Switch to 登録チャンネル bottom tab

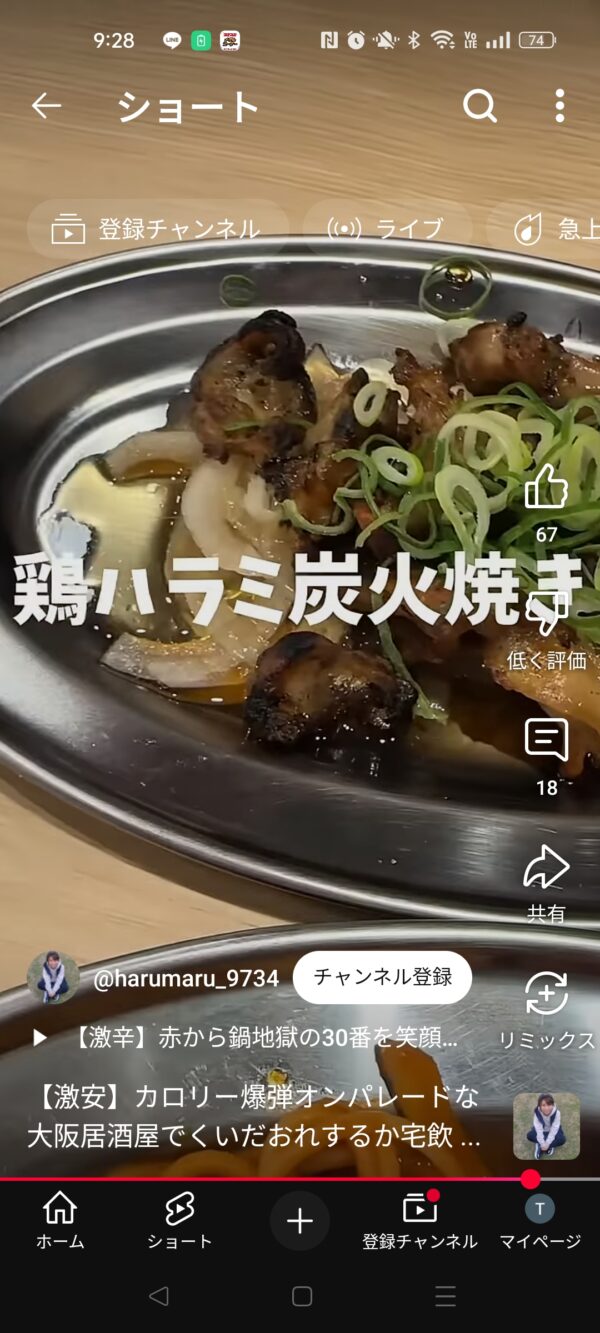coord(420,1220)
